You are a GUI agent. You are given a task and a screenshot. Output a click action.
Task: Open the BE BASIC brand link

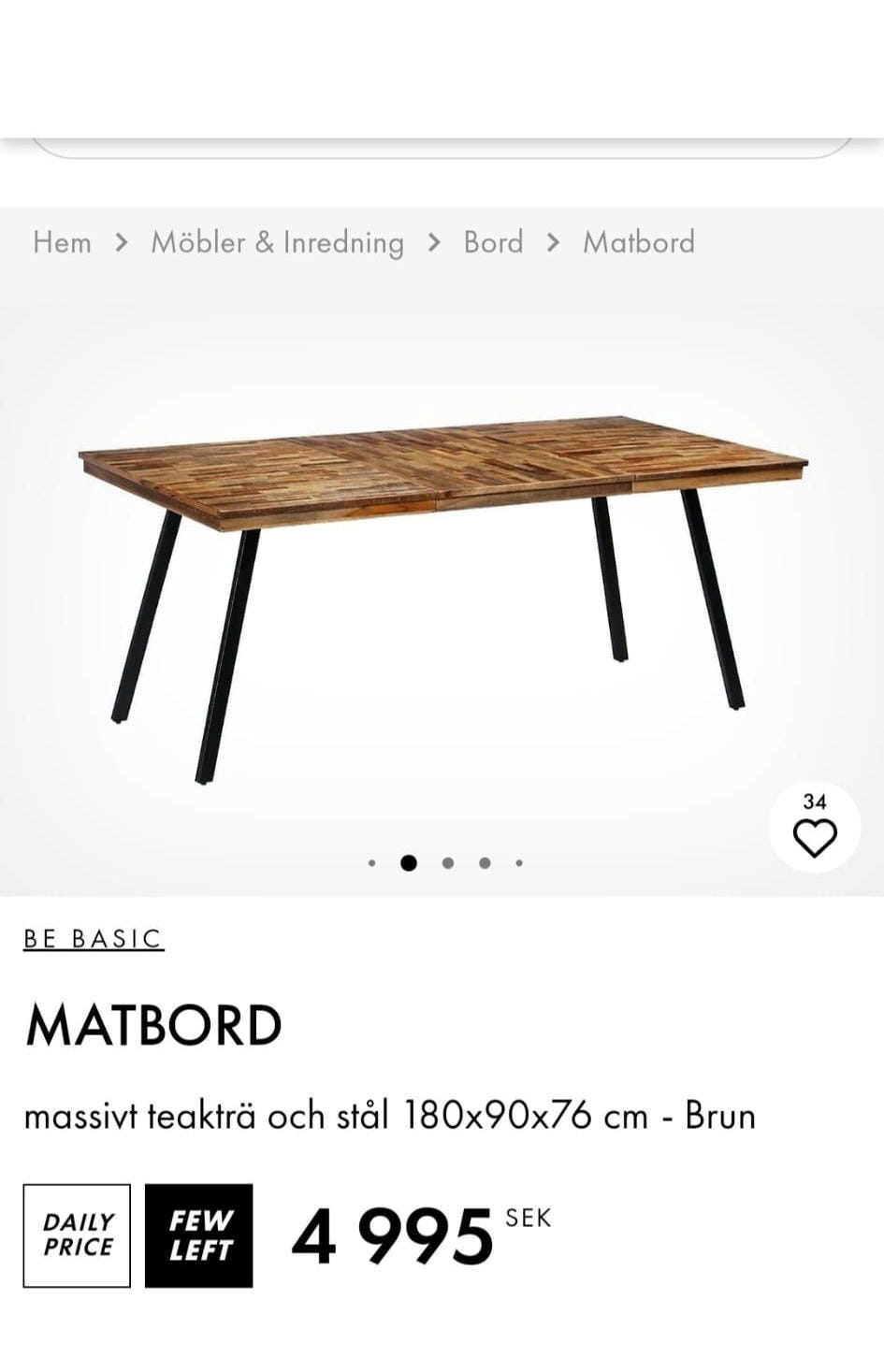click(x=94, y=938)
